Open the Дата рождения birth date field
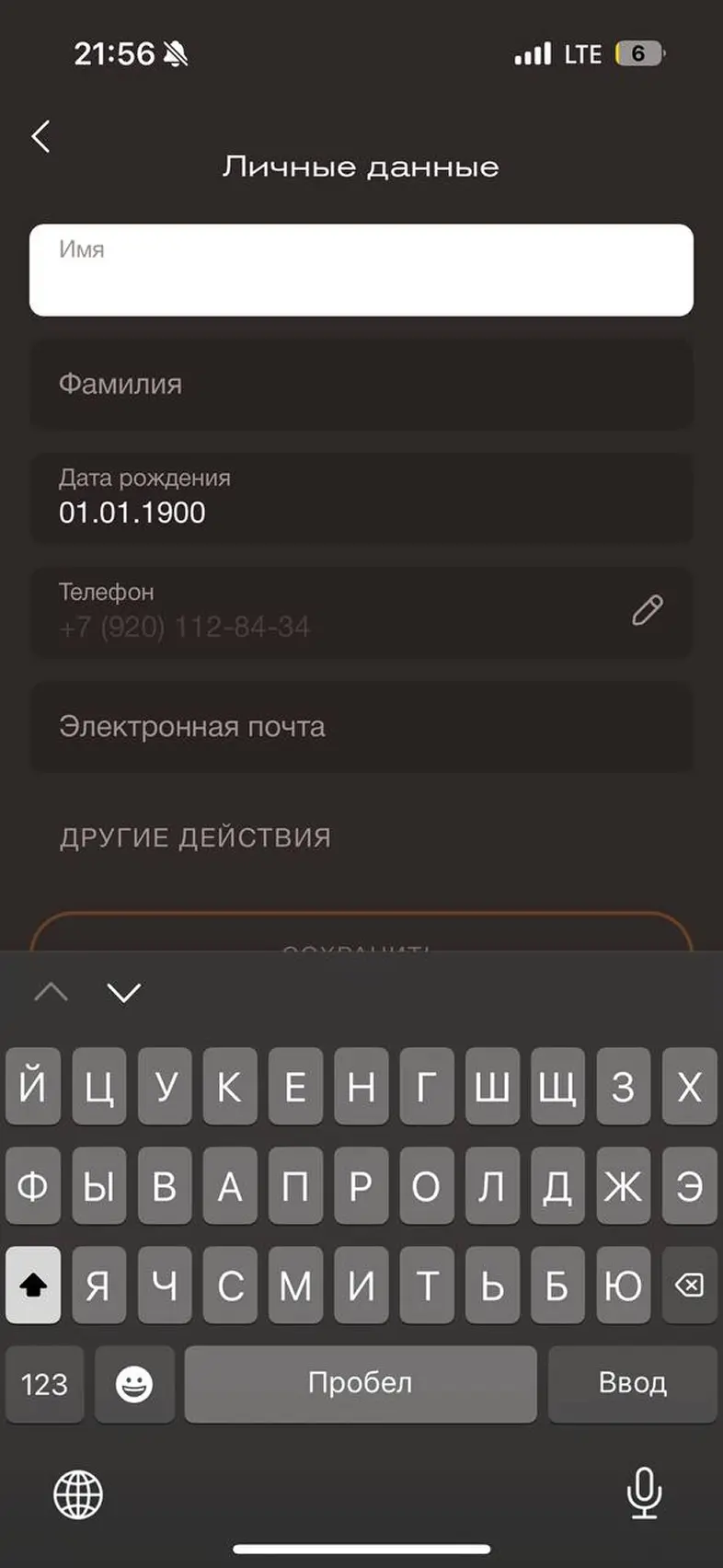723x1568 pixels. click(x=361, y=497)
